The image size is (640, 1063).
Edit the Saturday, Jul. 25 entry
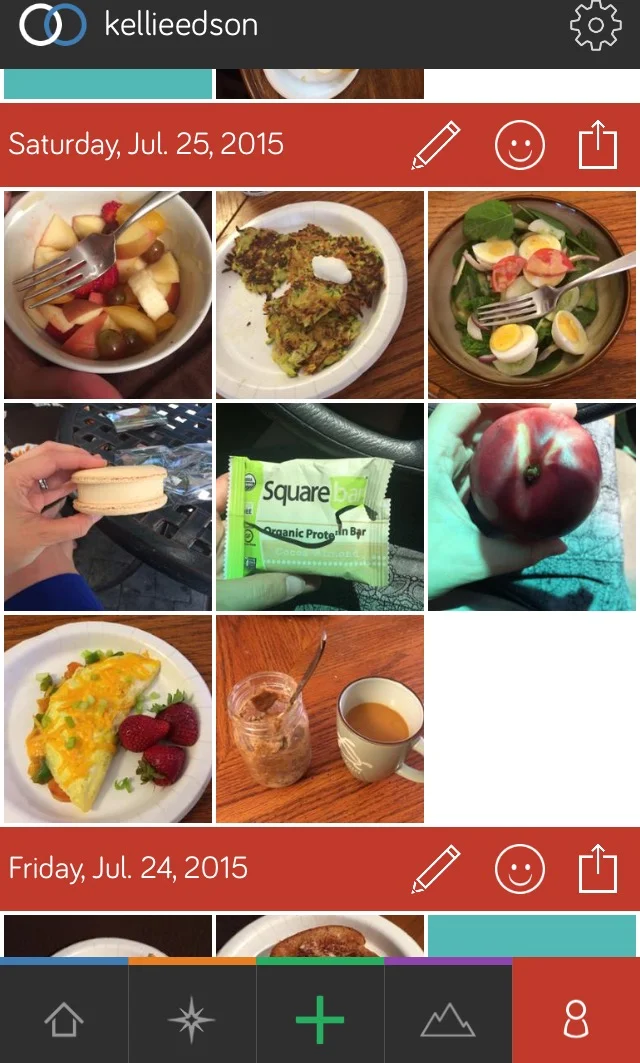click(x=436, y=145)
